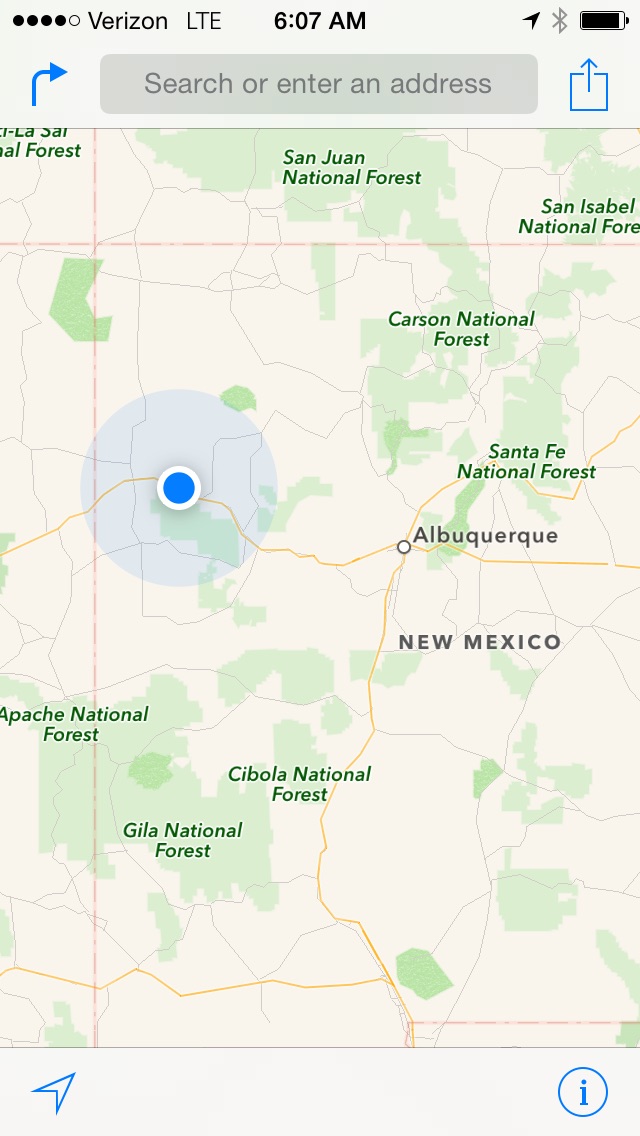Screen dimensions: 640x1136
Task: Tap the search or address field
Action: (x=318, y=84)
